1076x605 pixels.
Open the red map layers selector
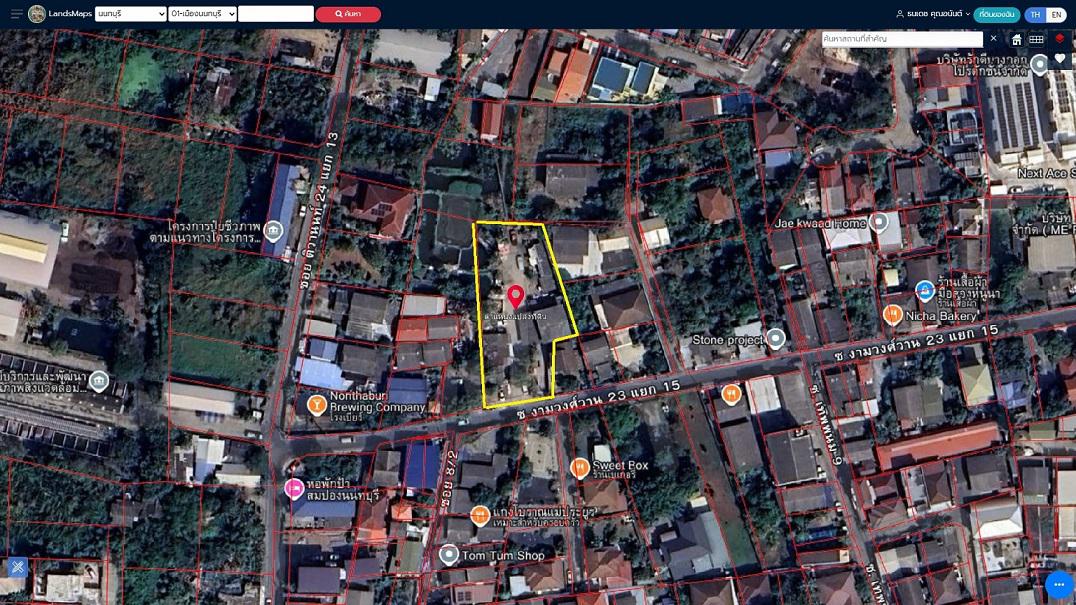point(1060,38)
